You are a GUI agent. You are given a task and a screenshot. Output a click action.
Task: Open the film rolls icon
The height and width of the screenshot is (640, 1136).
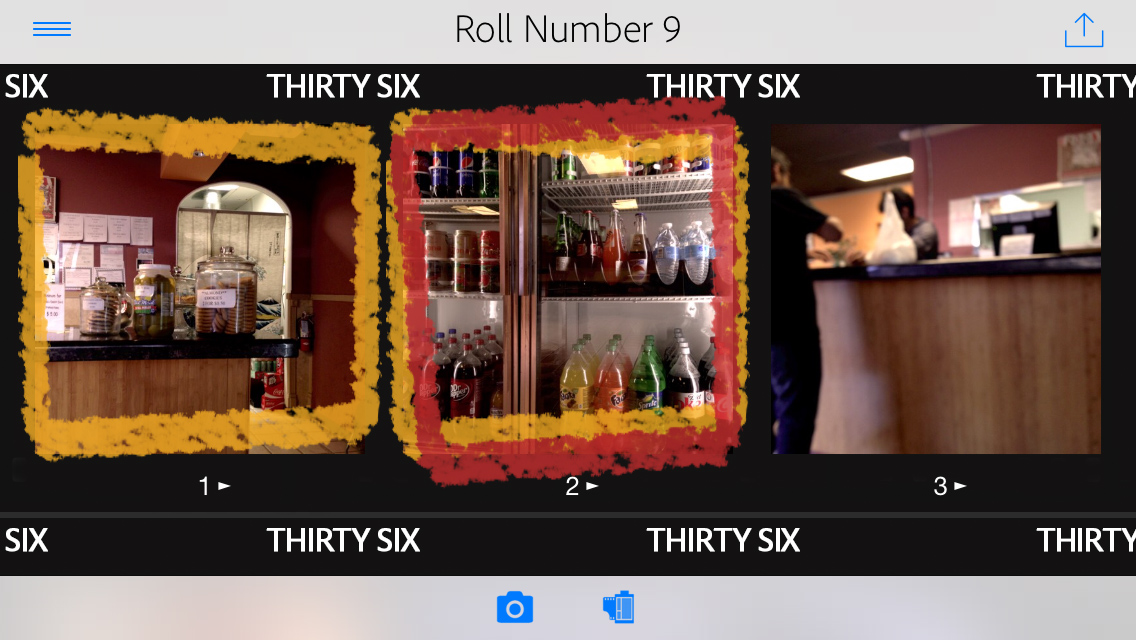point(619,607)
